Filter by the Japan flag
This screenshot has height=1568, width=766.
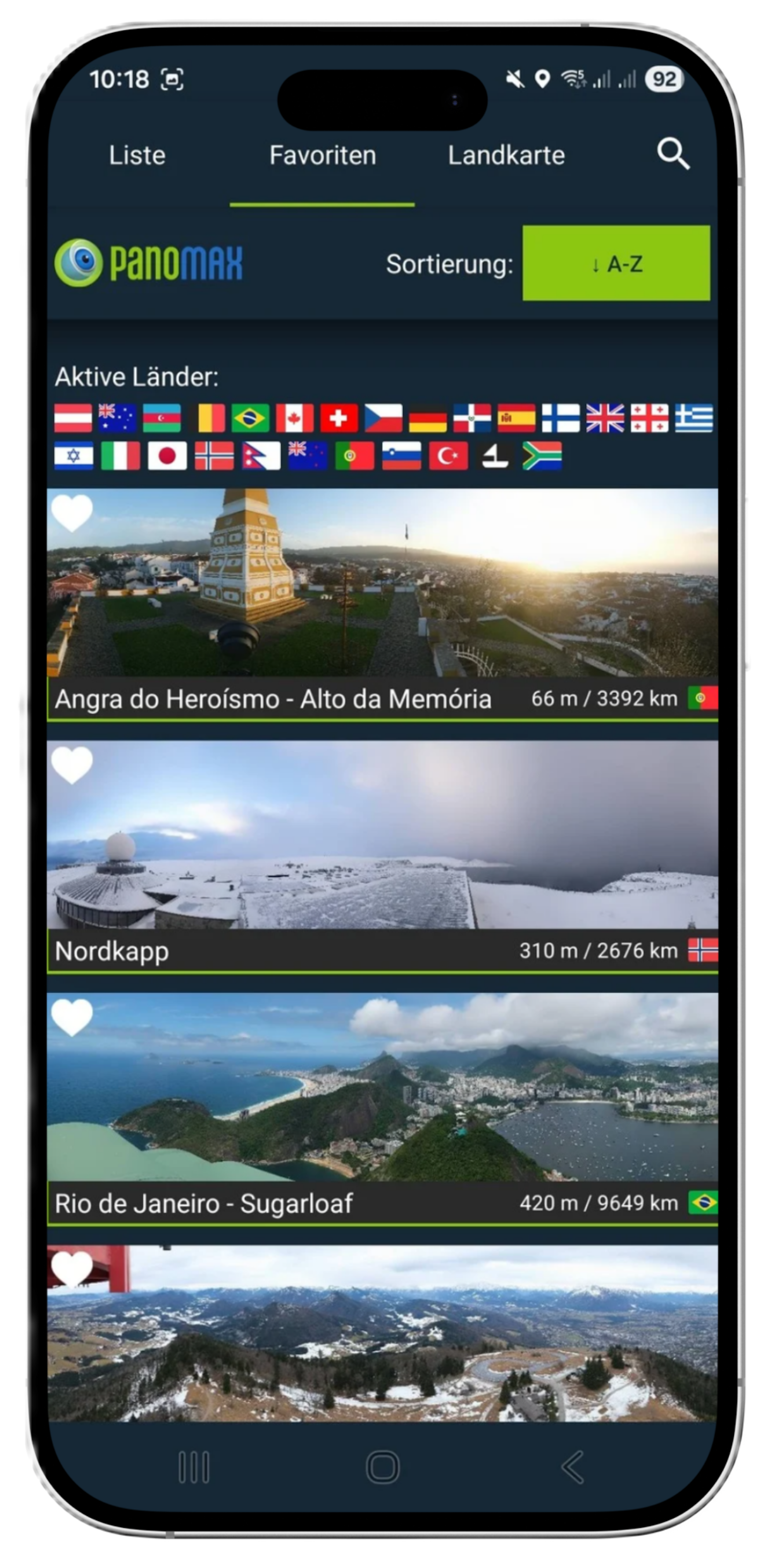coord(167,456)
